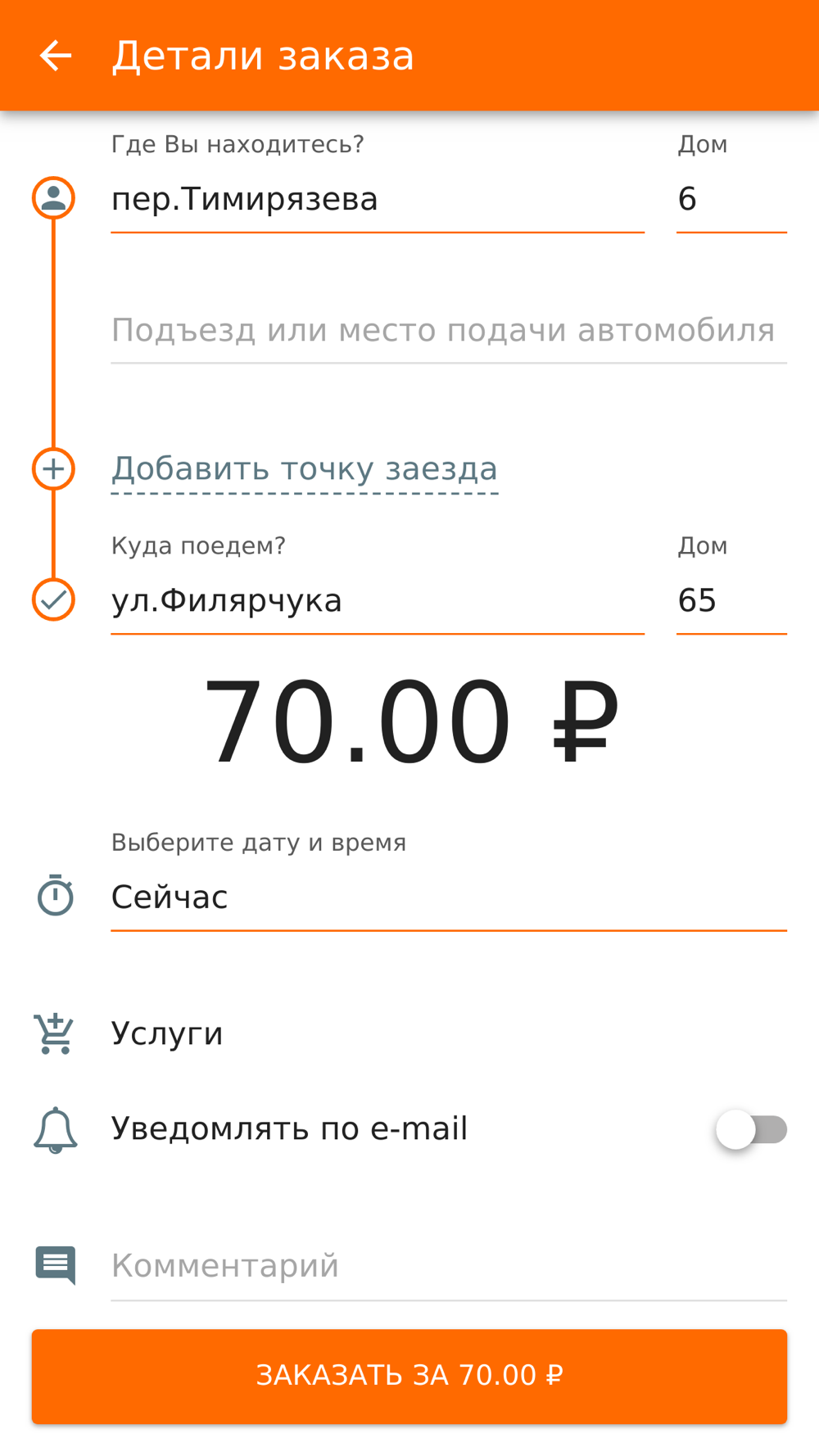Edit pickup street пер.Тимирязева
This screenshot has width=819, height=1456.
(377, 200)
